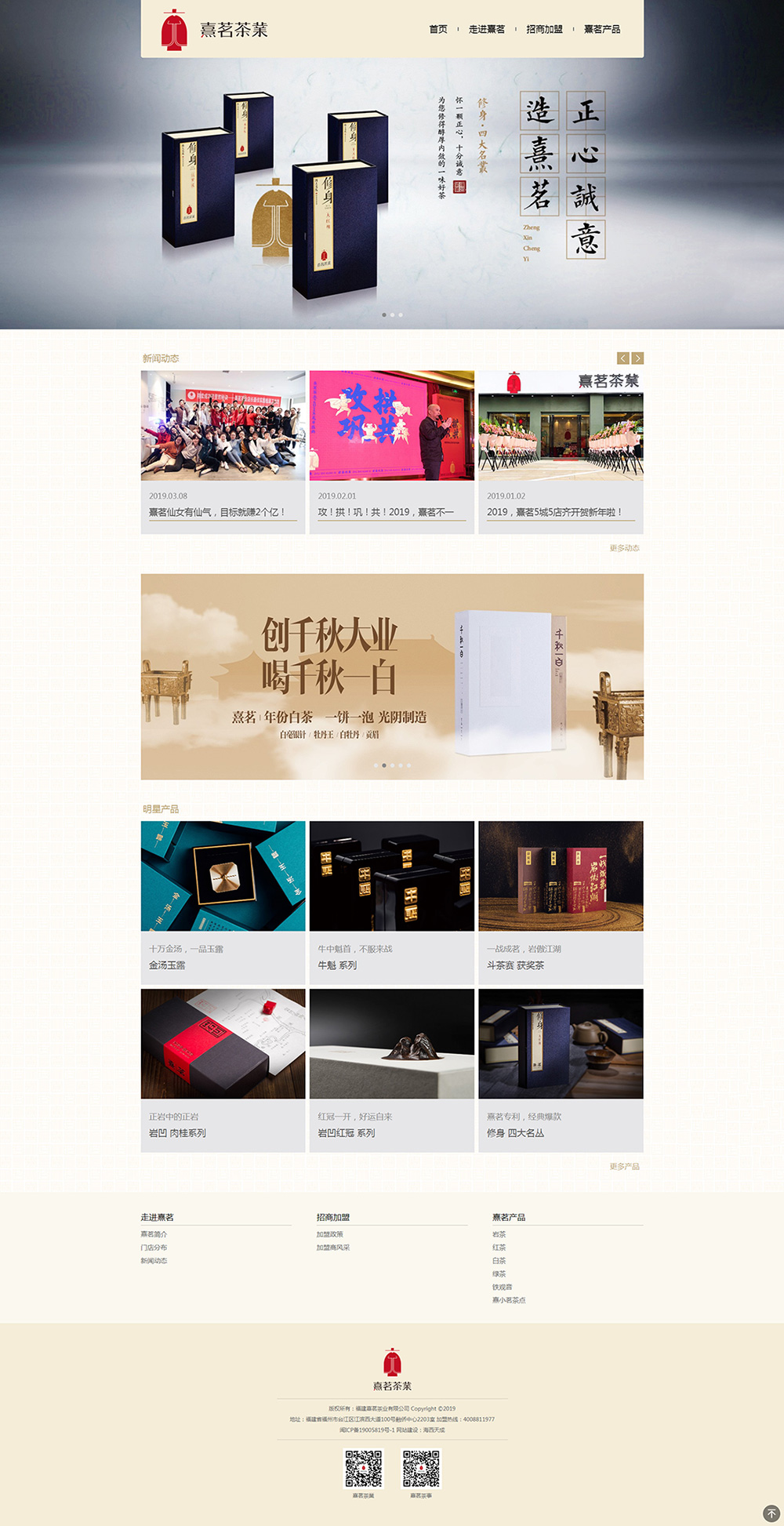
Task: Open 加盟政策 footer link
Action: click(x=329, y=1234)
